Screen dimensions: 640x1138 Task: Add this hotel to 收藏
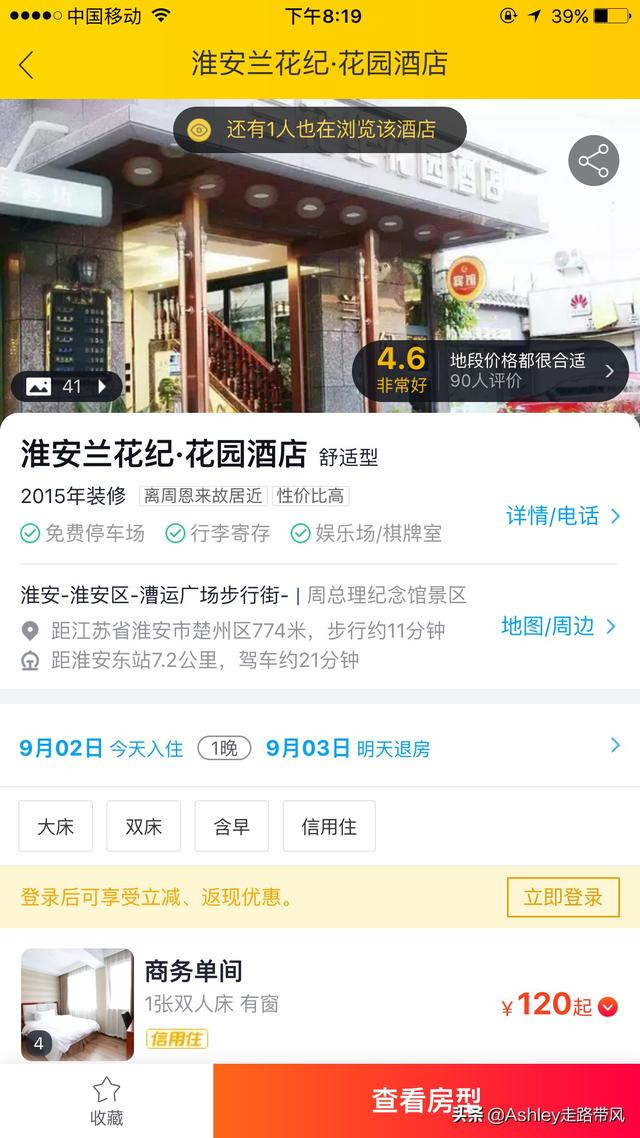click(x=106, y=1101)
